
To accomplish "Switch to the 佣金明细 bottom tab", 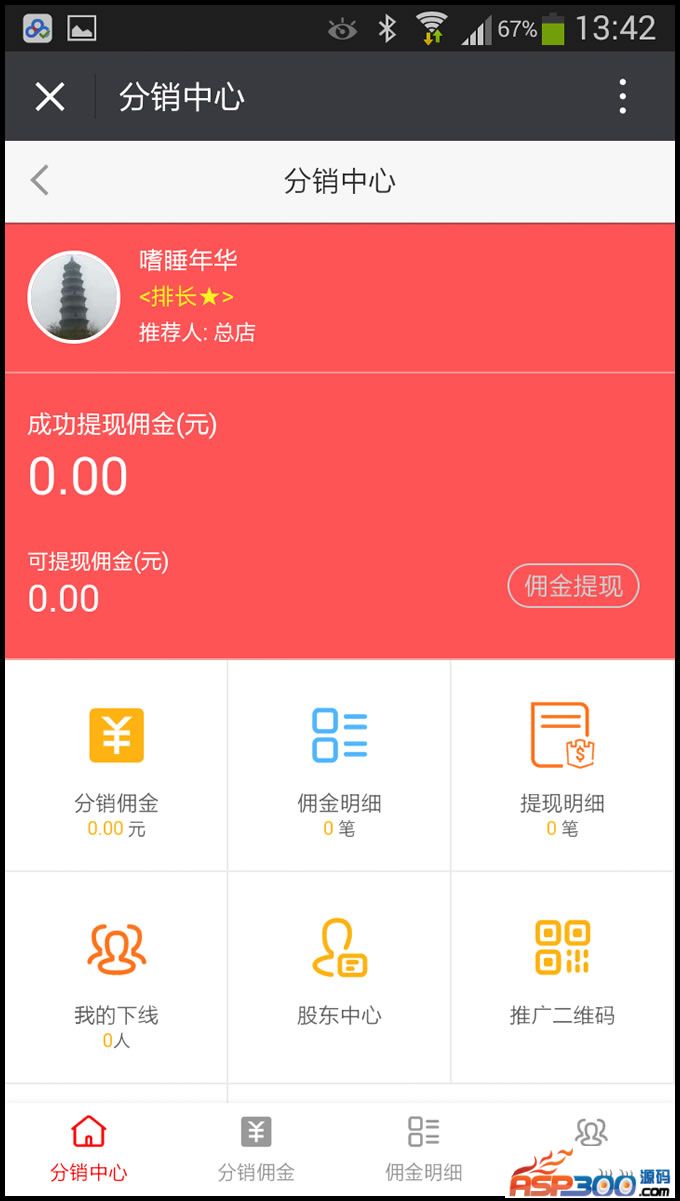I will [x=423, y=1148].
